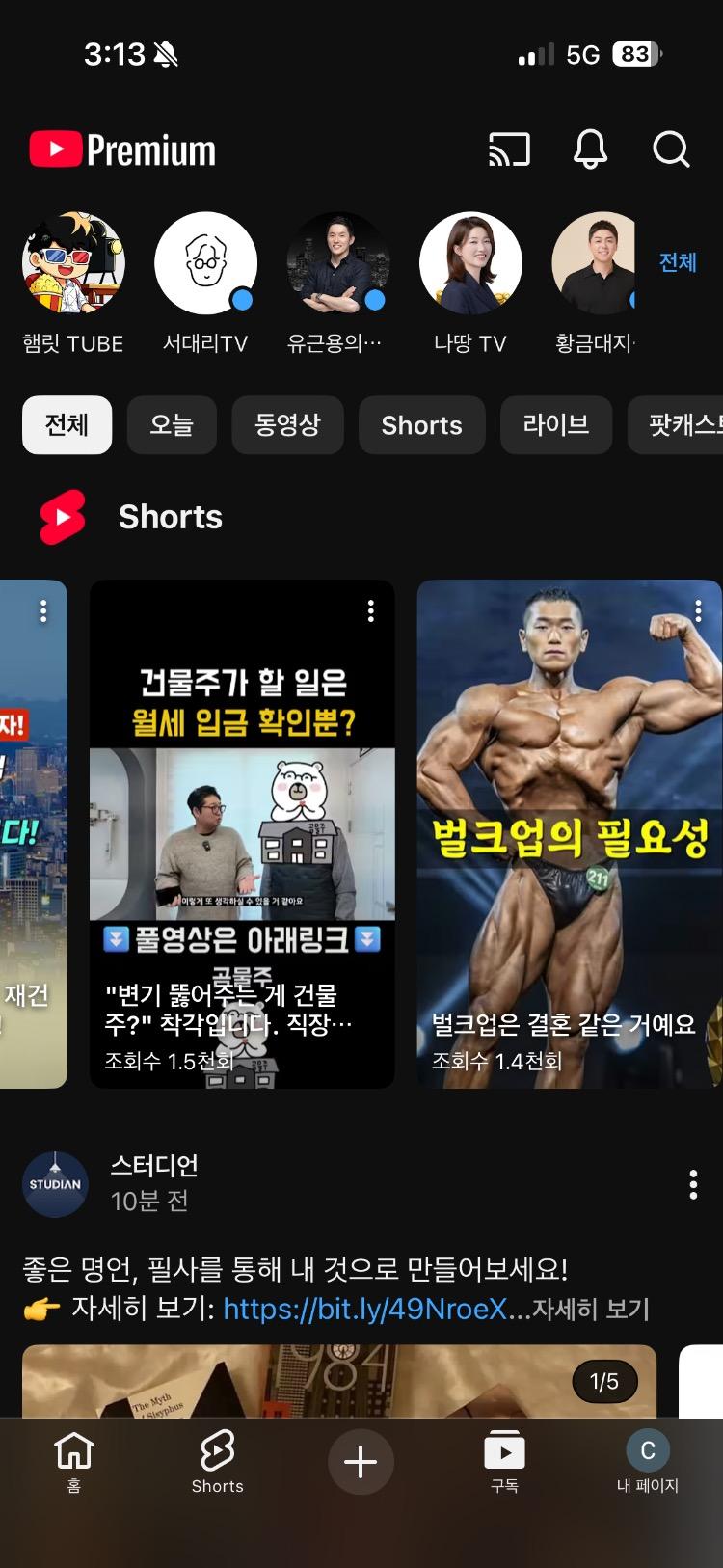723x1568 pixels.
Task: Go to the 내 페이지 tab
Action: point(648,1461)
